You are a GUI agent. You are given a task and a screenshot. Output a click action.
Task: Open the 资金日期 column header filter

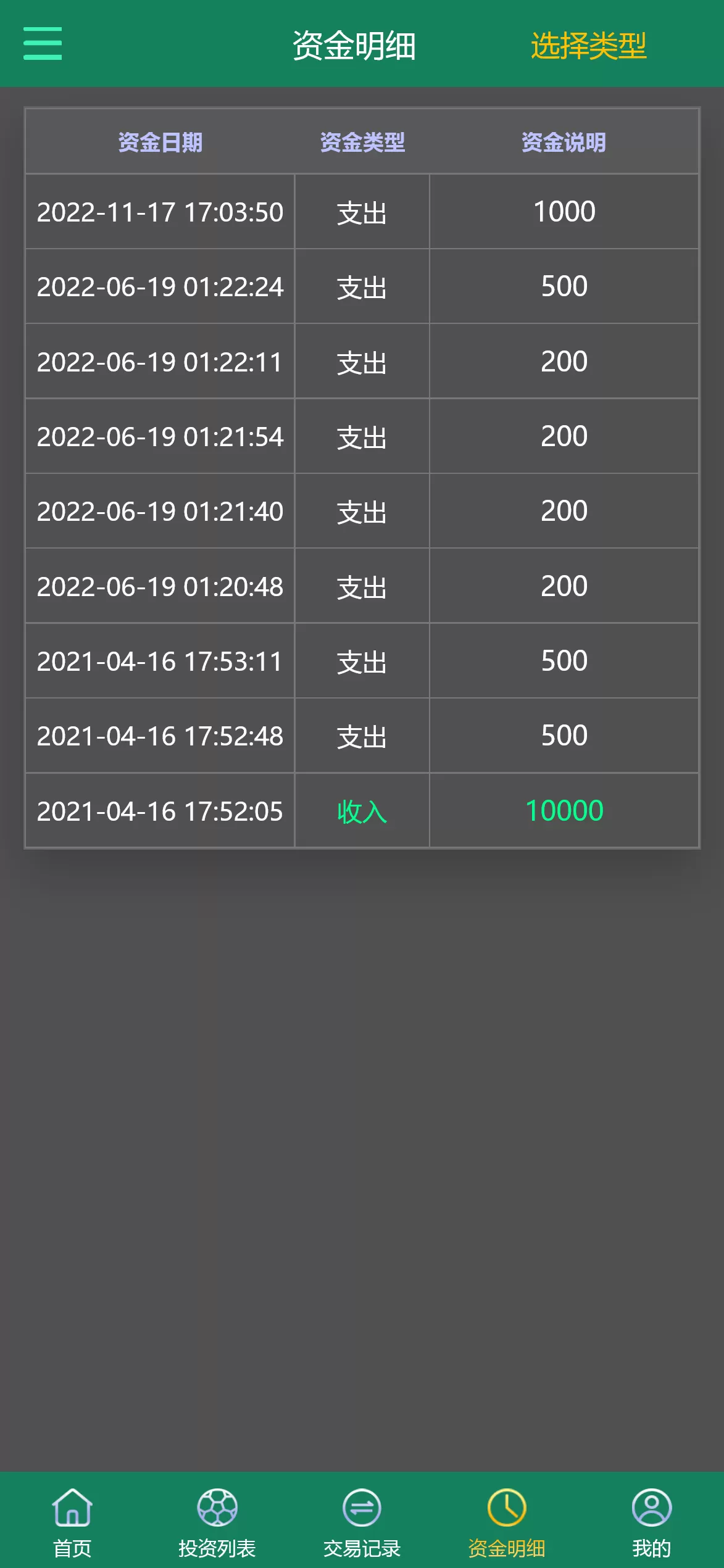pyautogui.click(x=162, y=142)
